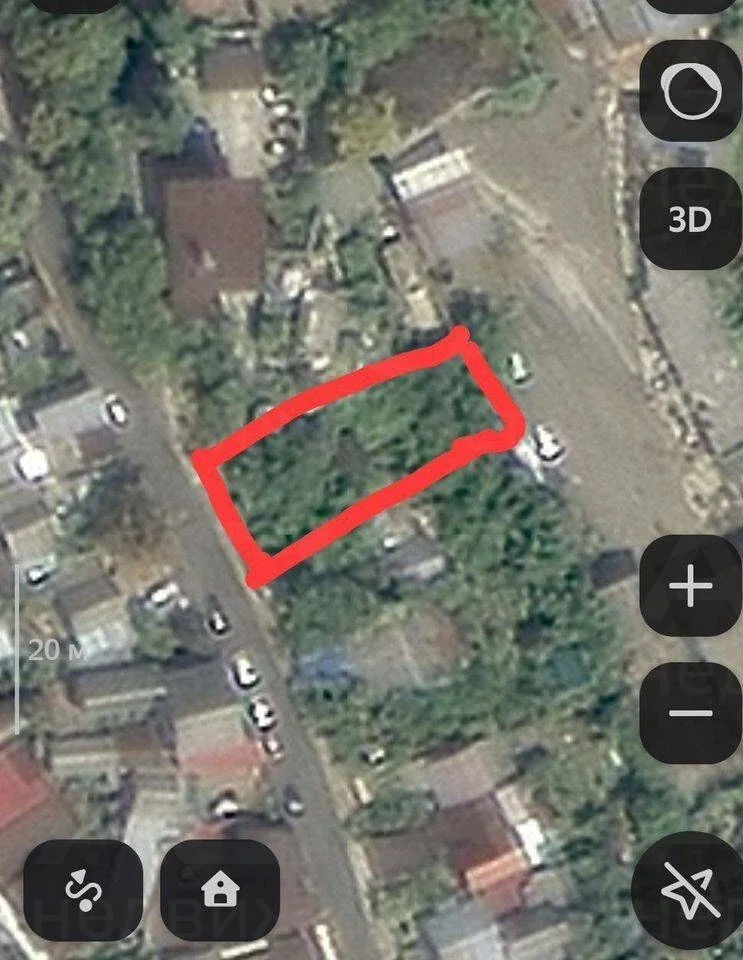Screen dimensions: 743x960
Task: Switch the map to 3D view
Action: pyautogui.click(x=690, y=219)
